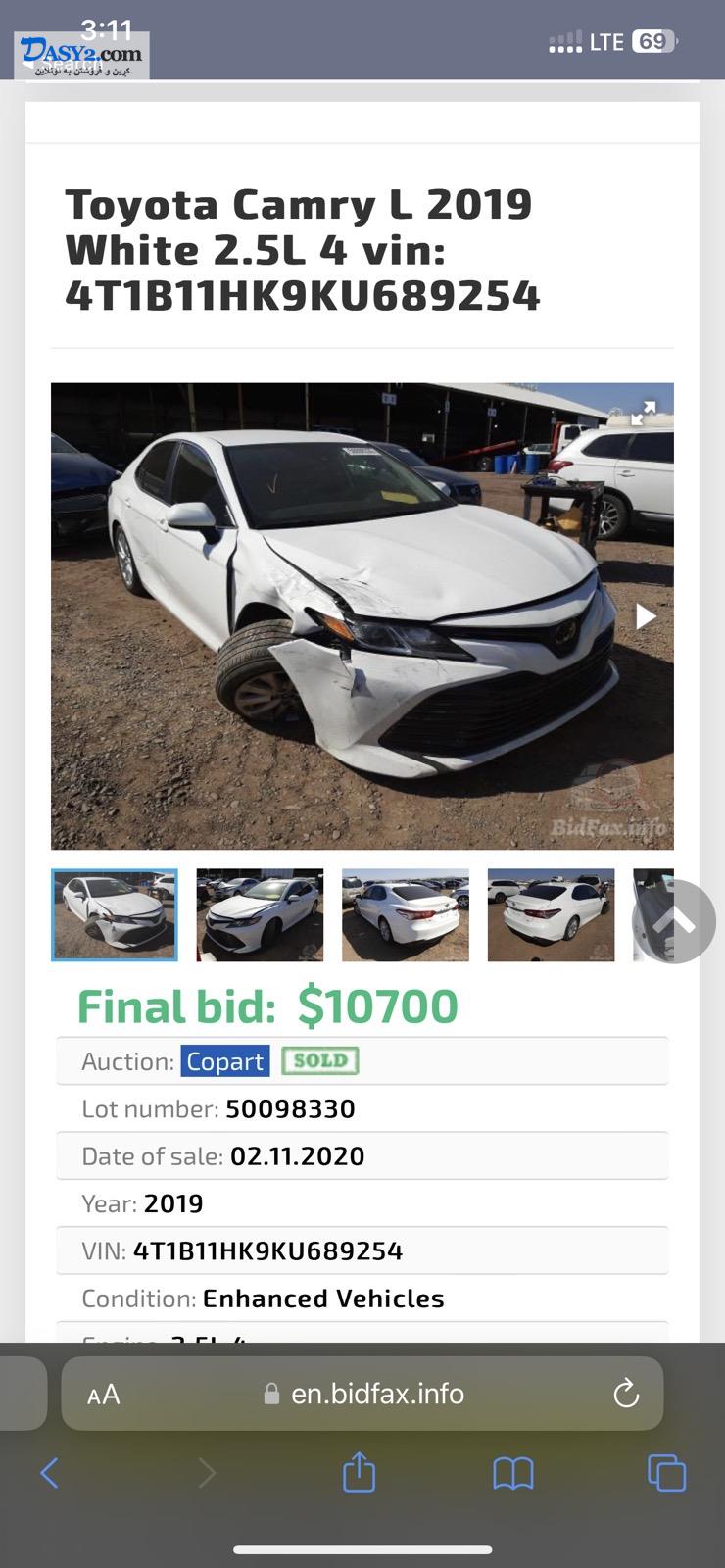Show all open tabs
Image resolution: width=725 pixels, height=1568 pixels.
666,1472
